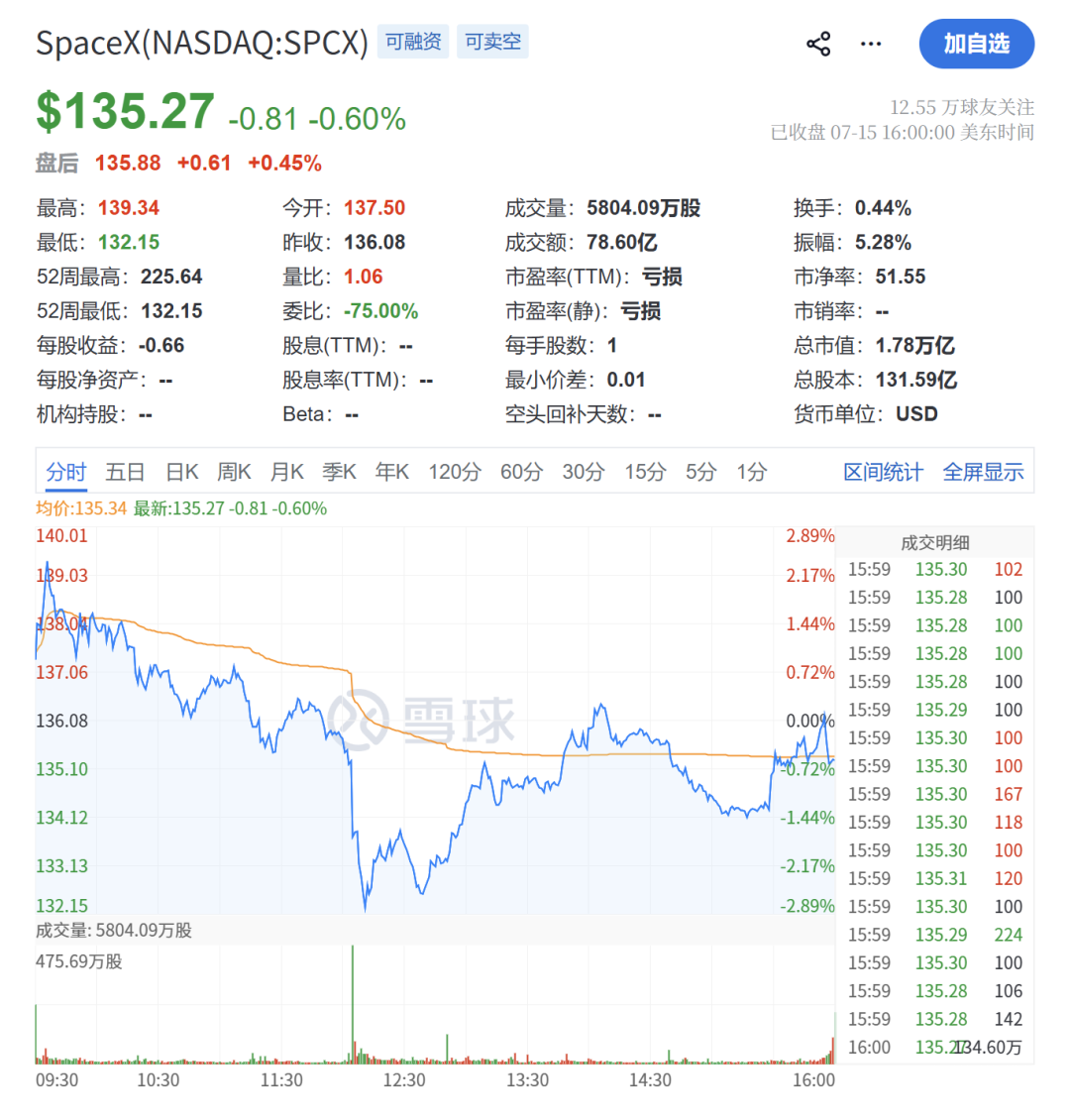Open the three-dot more options menu
Screen dimensions: 1070x1120
[x=870, y=44]
